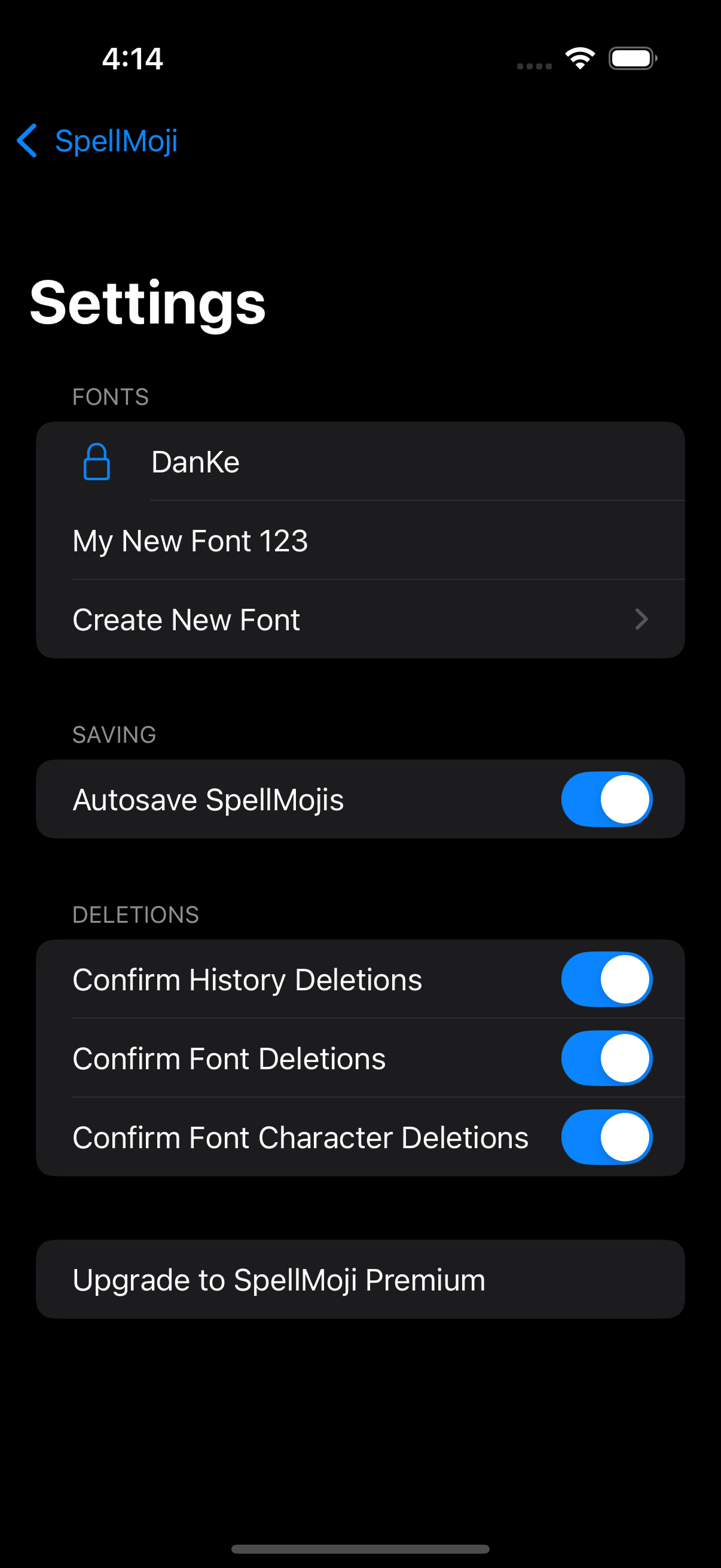
Task: Disable Confirm History Deletions
Action: point(606,980)
